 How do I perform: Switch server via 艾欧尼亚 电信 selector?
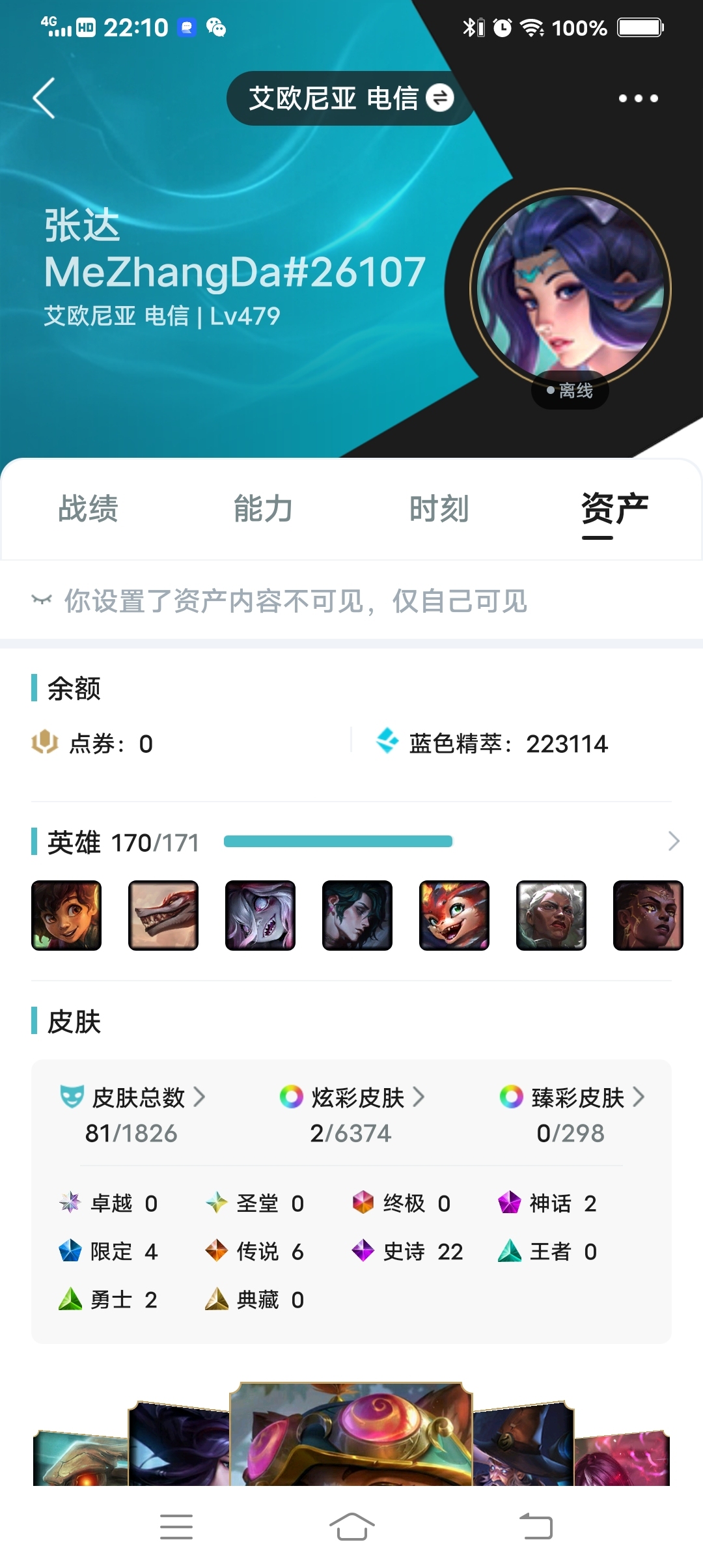click(351, 98)
